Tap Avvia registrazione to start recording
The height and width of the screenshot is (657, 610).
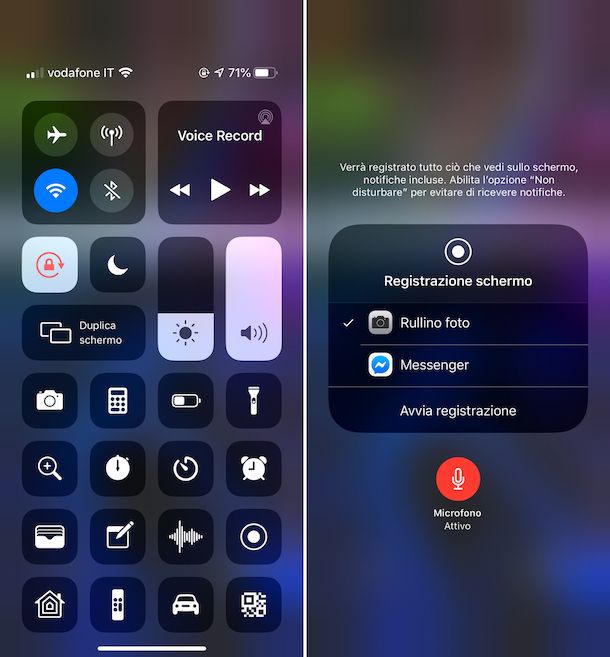457,411
